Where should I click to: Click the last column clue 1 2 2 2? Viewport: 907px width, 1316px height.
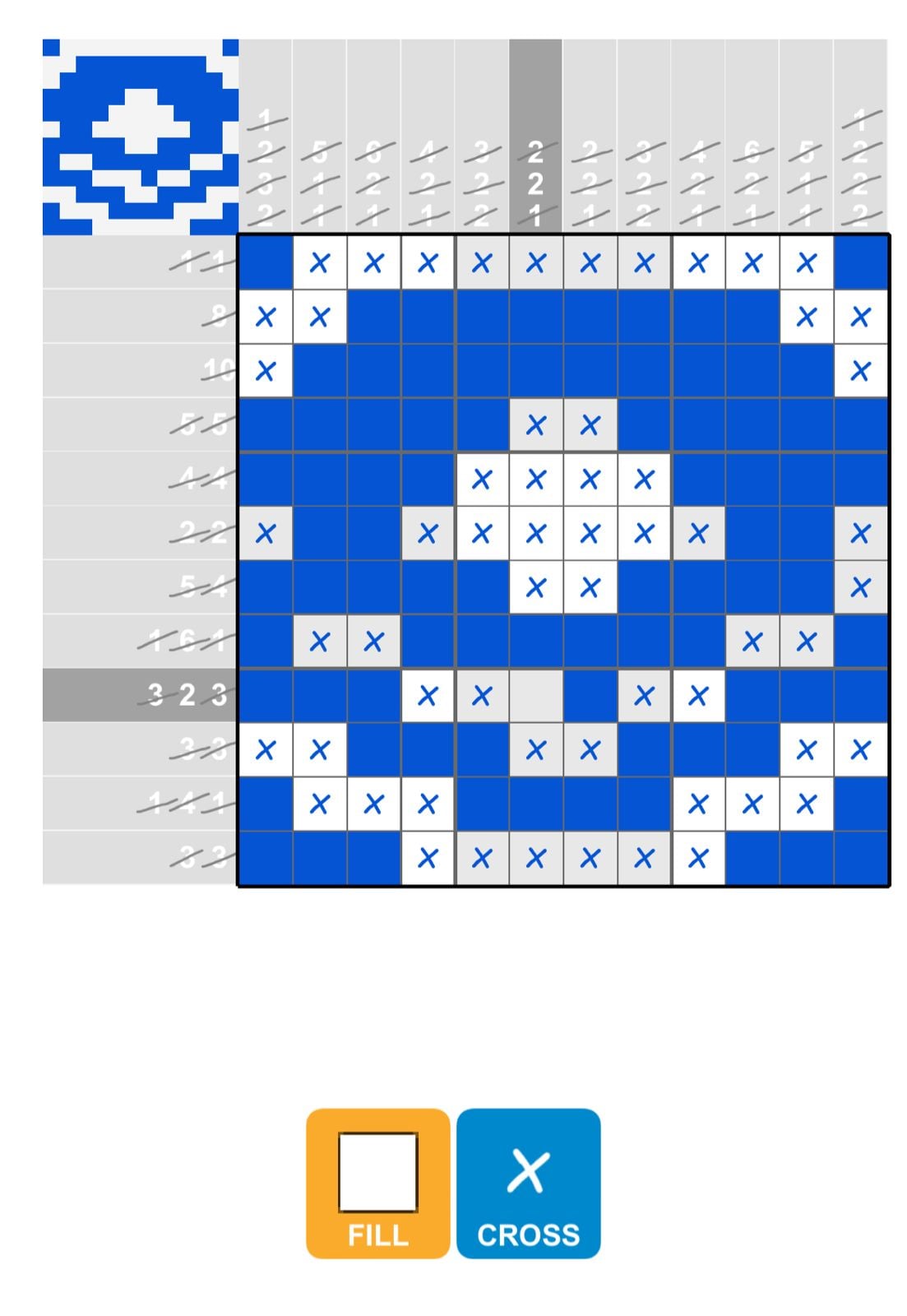[861, 173]
